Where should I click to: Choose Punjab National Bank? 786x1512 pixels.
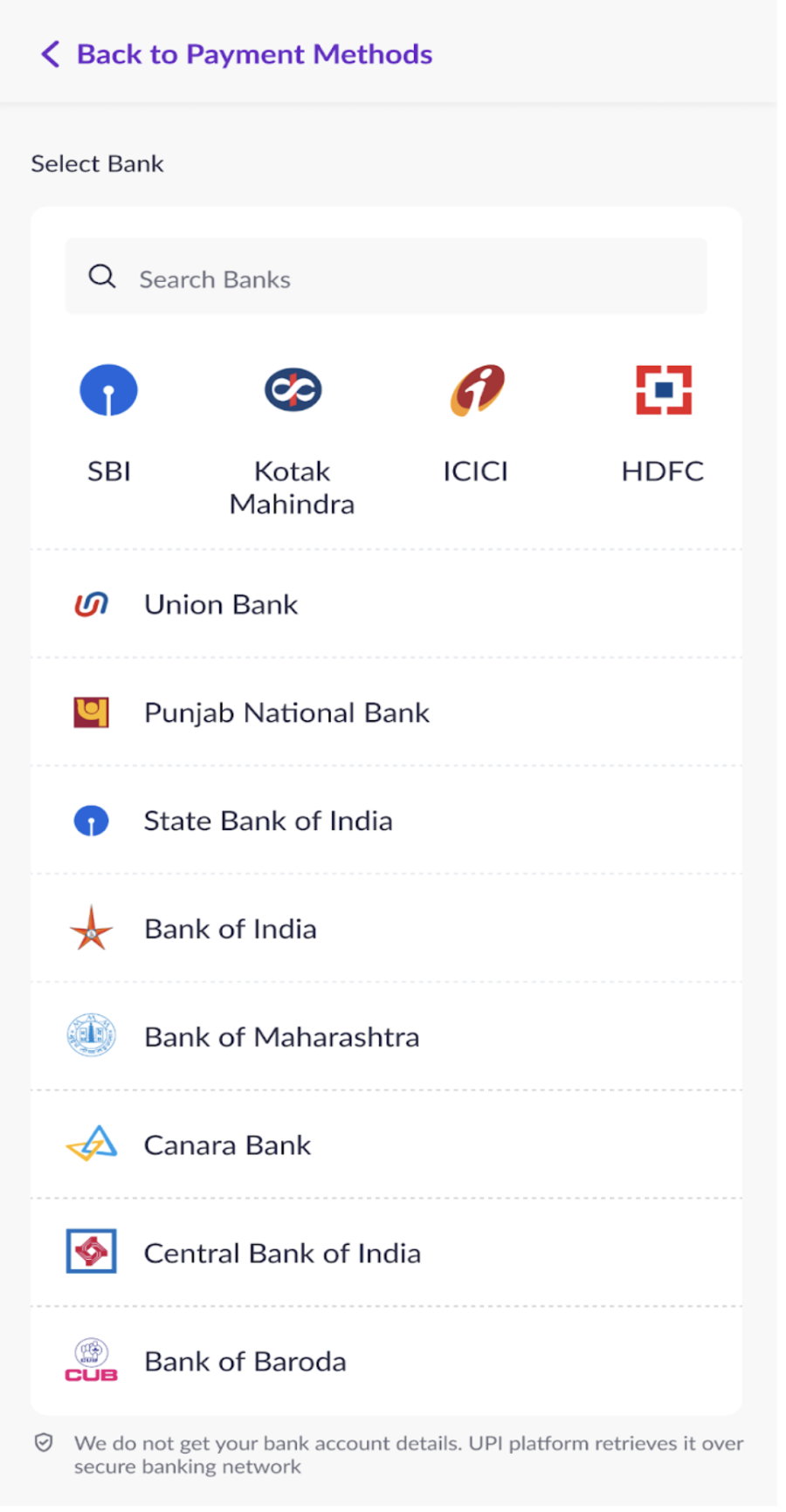coord(286,712)
